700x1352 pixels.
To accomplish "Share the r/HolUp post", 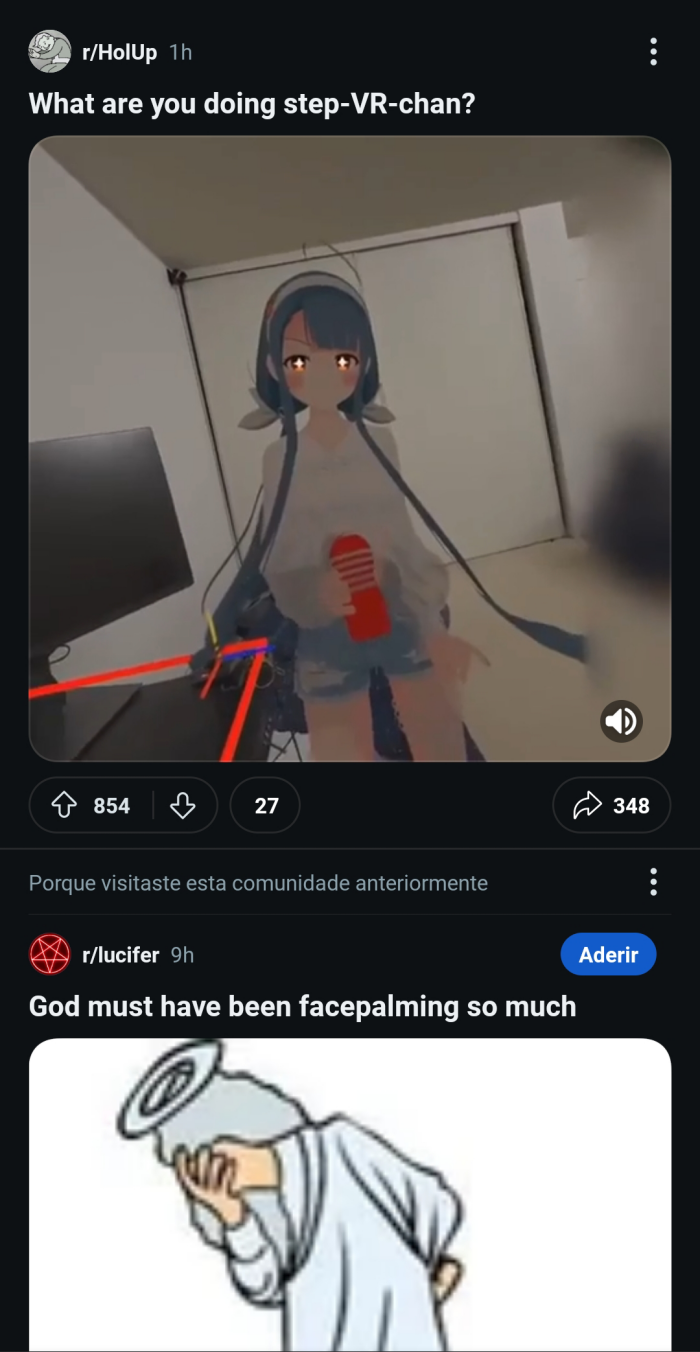I will pyautogui.click(x=611, y=805).
